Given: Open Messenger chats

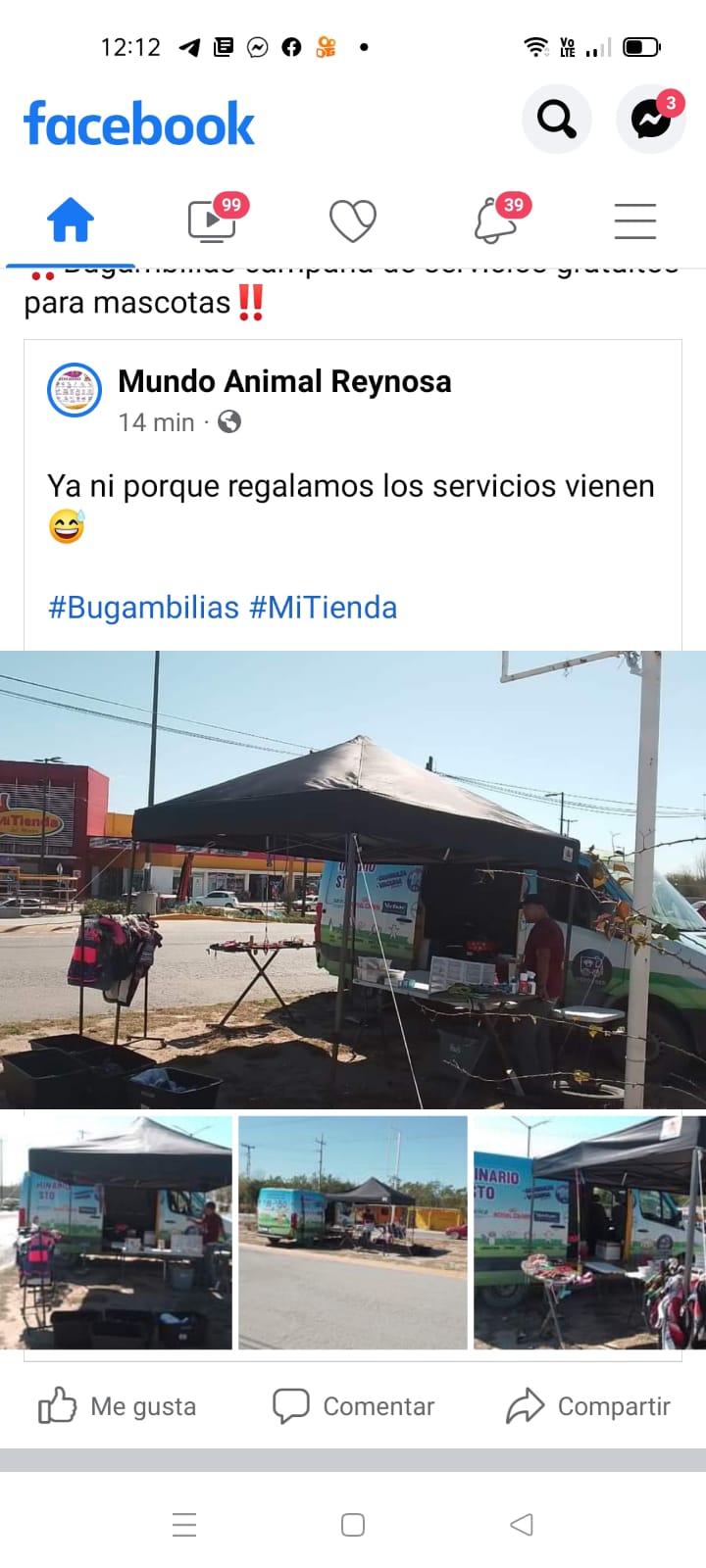Looking at the screenshot, I should click(650, 120).
